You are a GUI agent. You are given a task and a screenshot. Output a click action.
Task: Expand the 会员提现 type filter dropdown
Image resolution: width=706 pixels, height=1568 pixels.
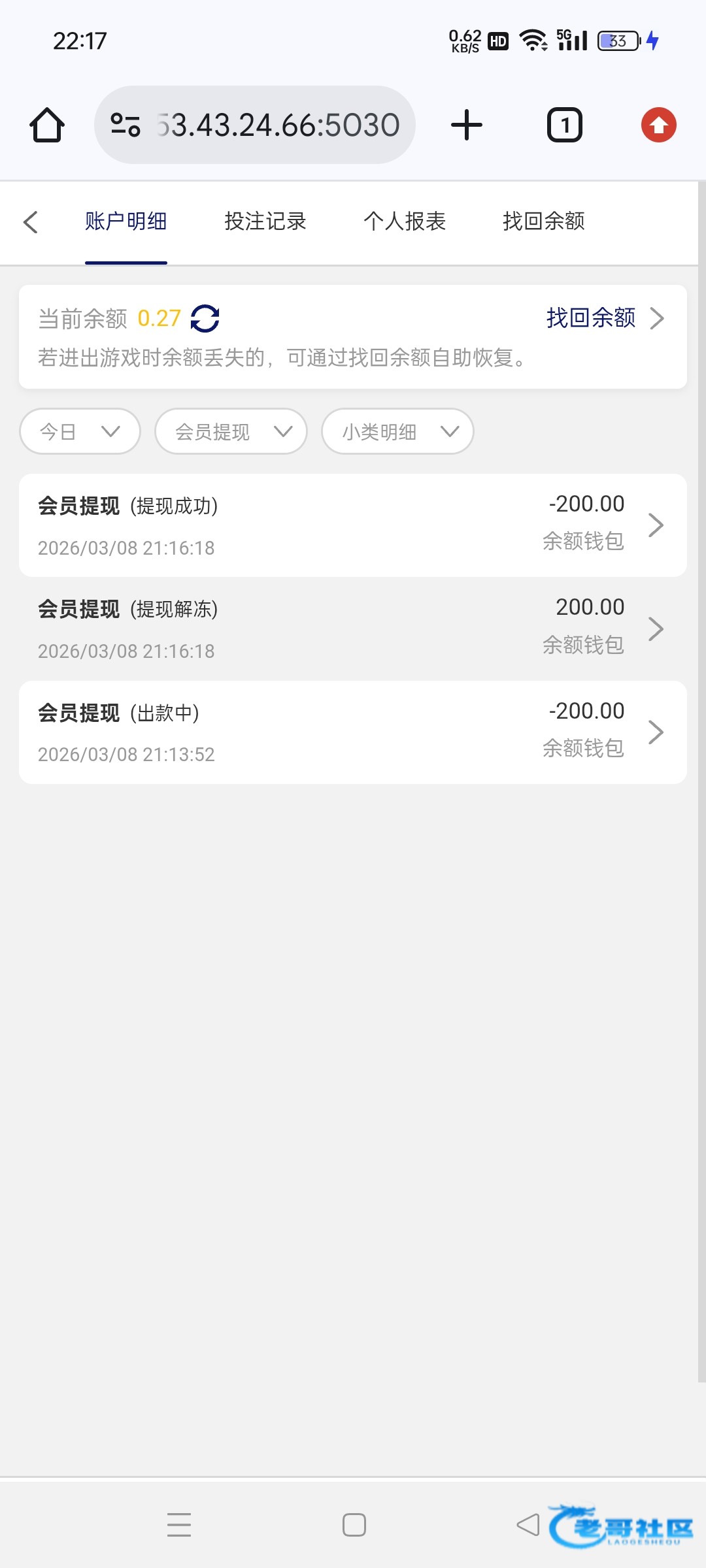point(231,431)
